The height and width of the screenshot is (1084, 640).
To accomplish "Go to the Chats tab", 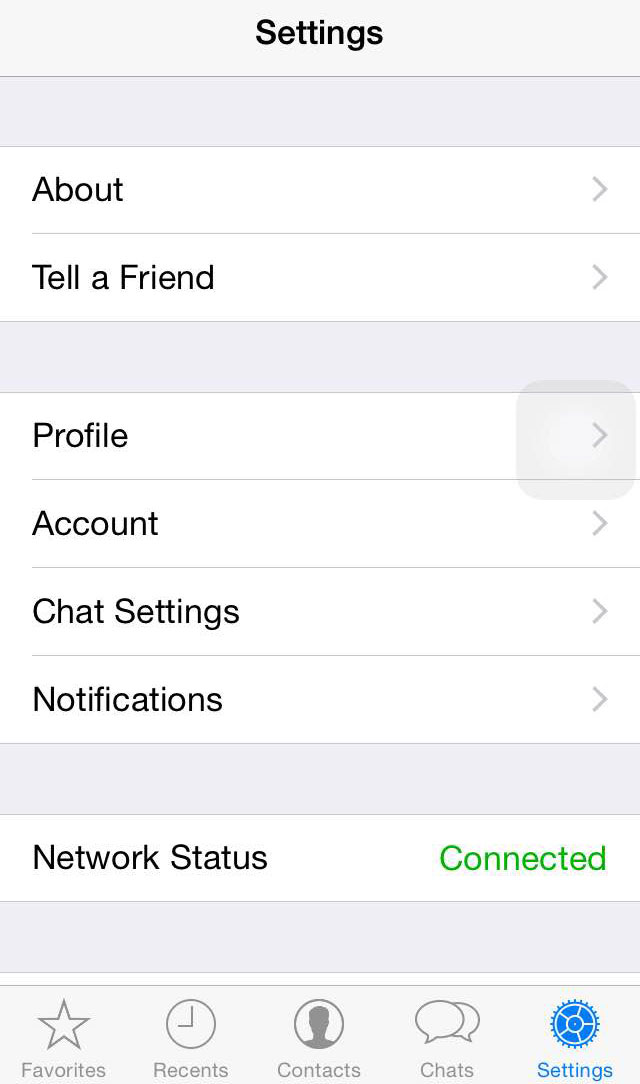I will tap(447, 1036).
